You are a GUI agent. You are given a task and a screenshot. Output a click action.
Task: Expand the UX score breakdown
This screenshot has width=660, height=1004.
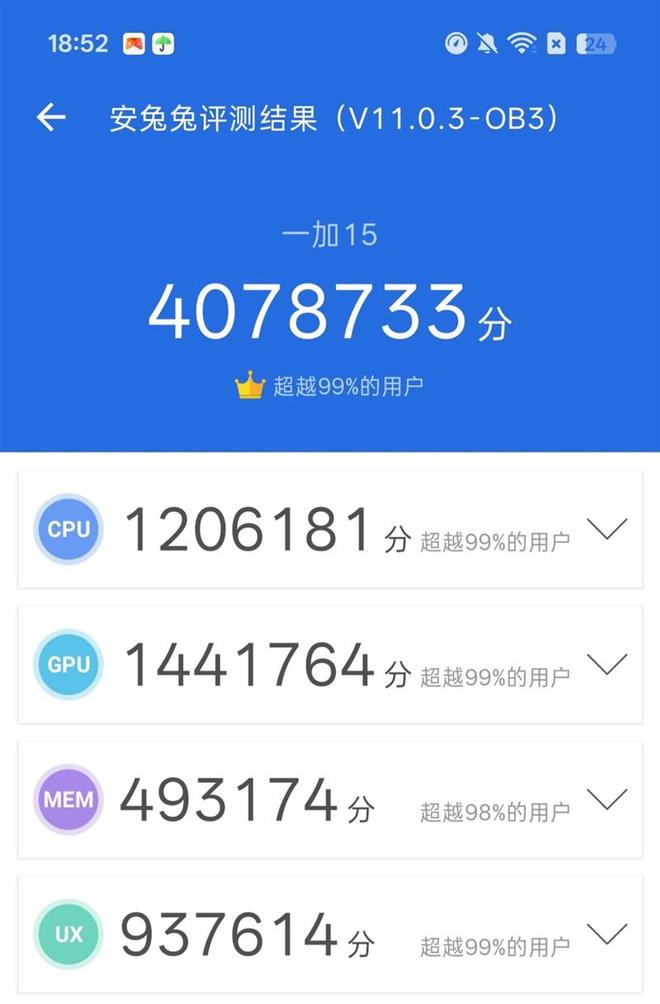(607, 934)
